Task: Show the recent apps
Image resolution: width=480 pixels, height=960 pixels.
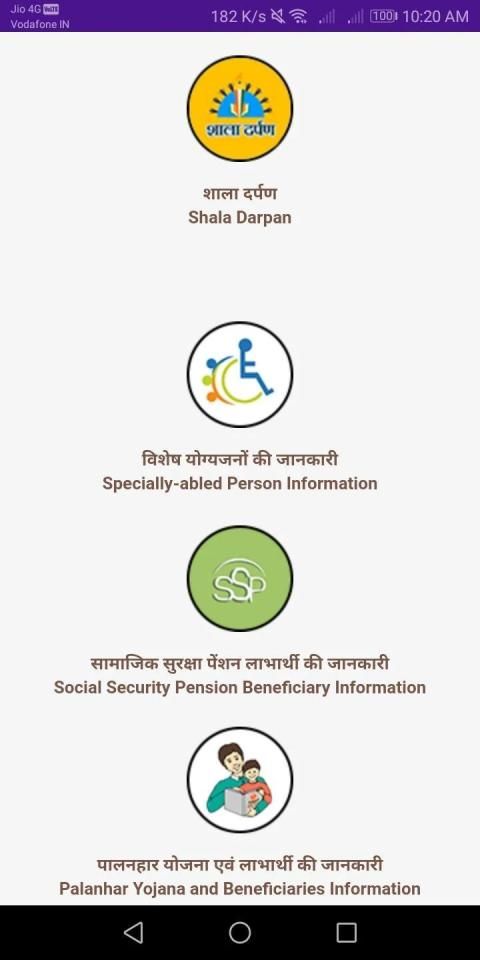Action: click(347, 932)
